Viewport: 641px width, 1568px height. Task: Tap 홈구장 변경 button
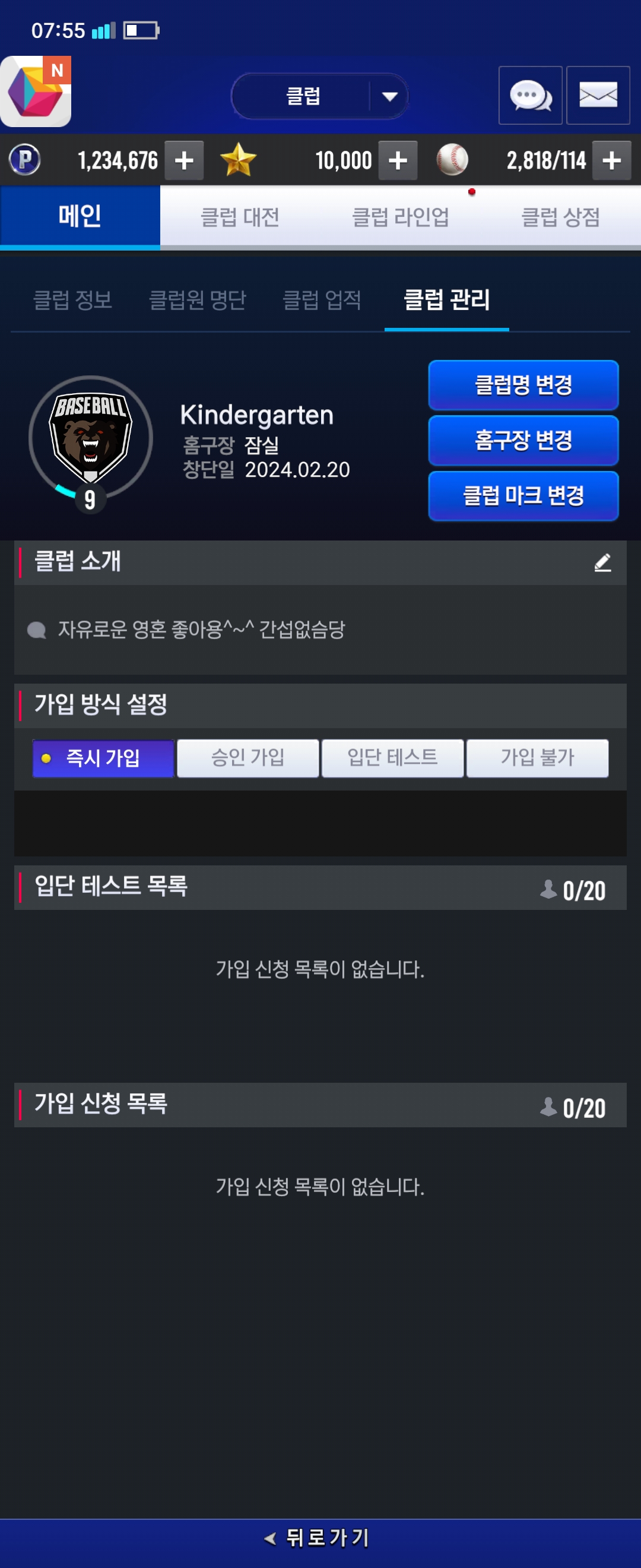[523, 441]
